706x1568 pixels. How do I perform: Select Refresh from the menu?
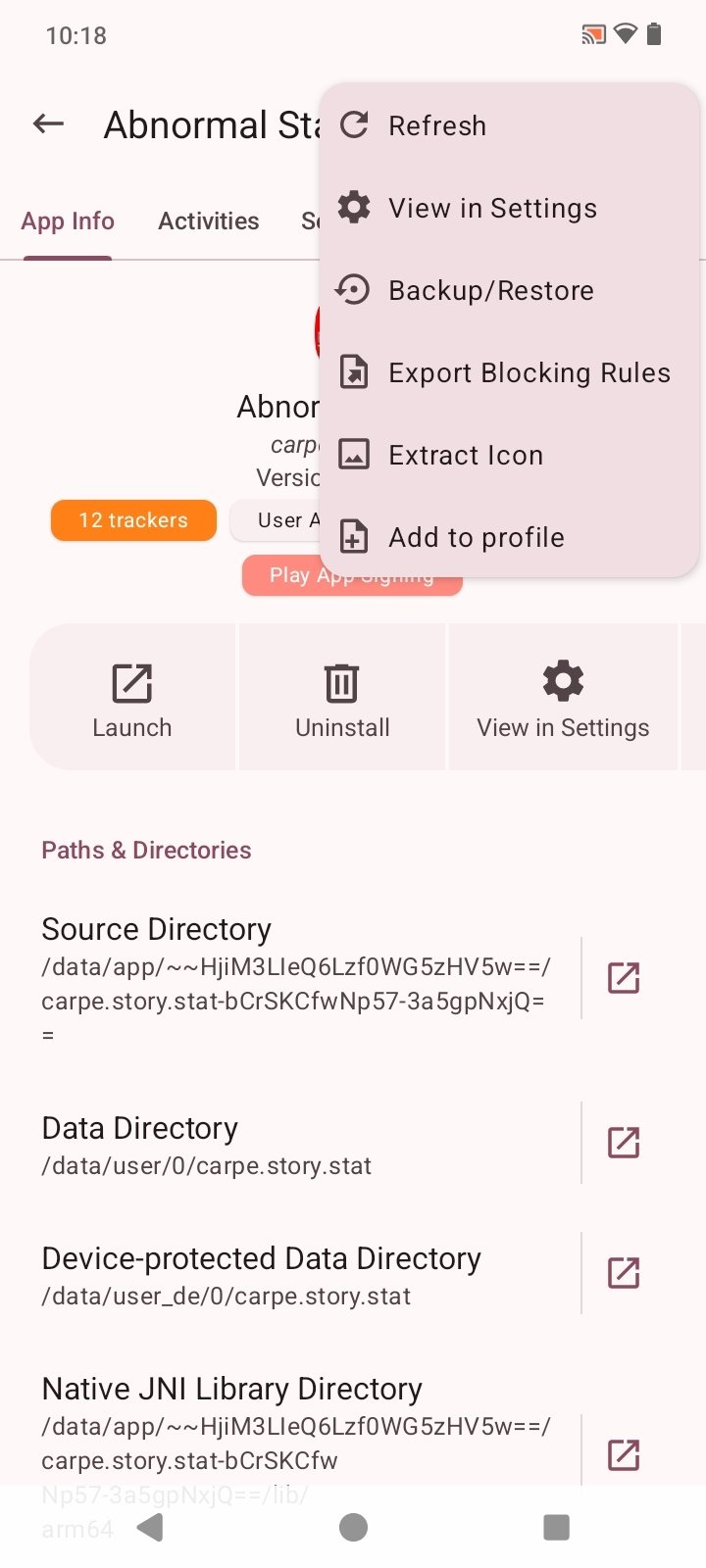pyautogui.click(x=436, y=125)
